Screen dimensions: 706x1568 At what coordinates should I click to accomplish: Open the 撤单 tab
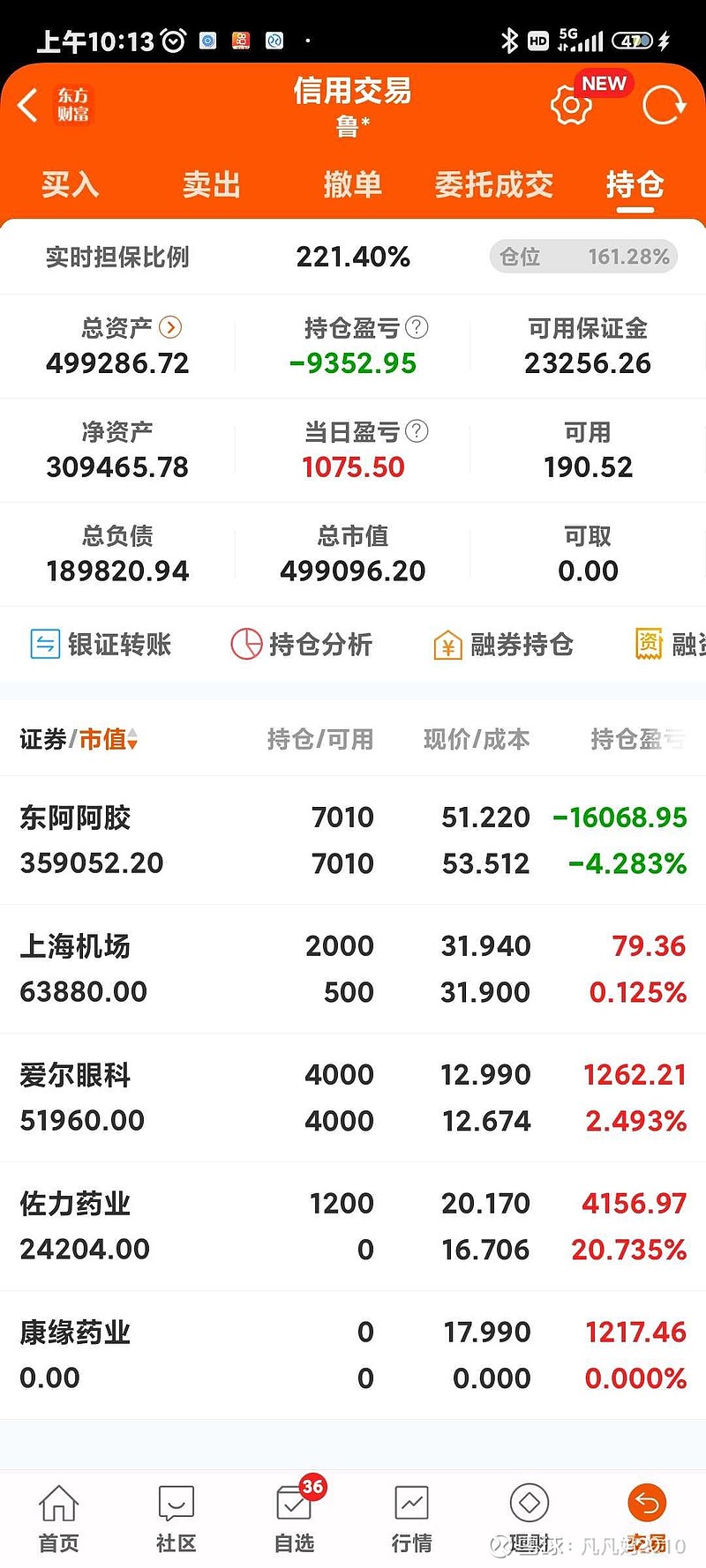coord(353,185)
